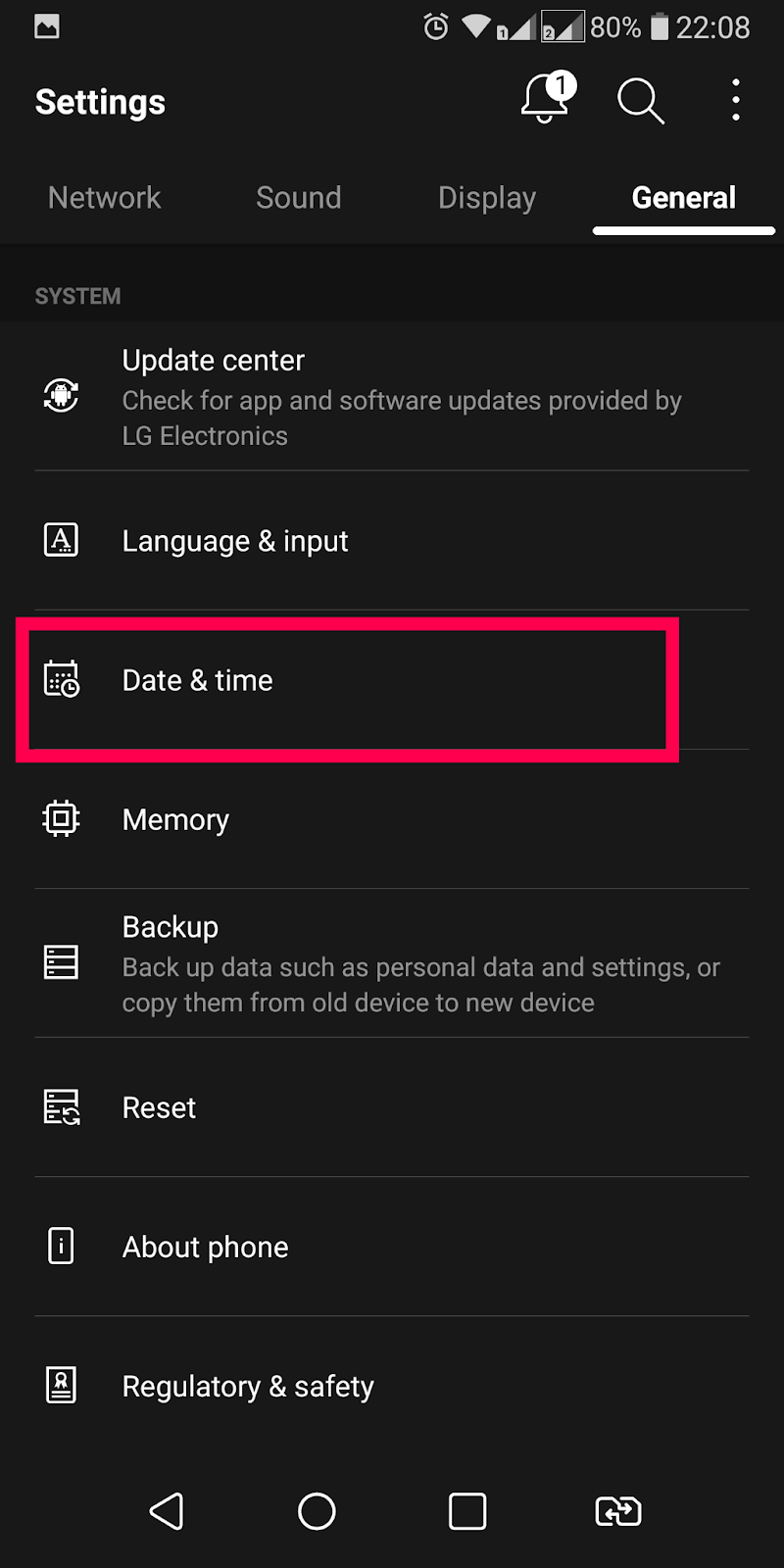The height and width of the screenshot is (1568, 784).
Task: Select the General tab
Action: (683, 198)
